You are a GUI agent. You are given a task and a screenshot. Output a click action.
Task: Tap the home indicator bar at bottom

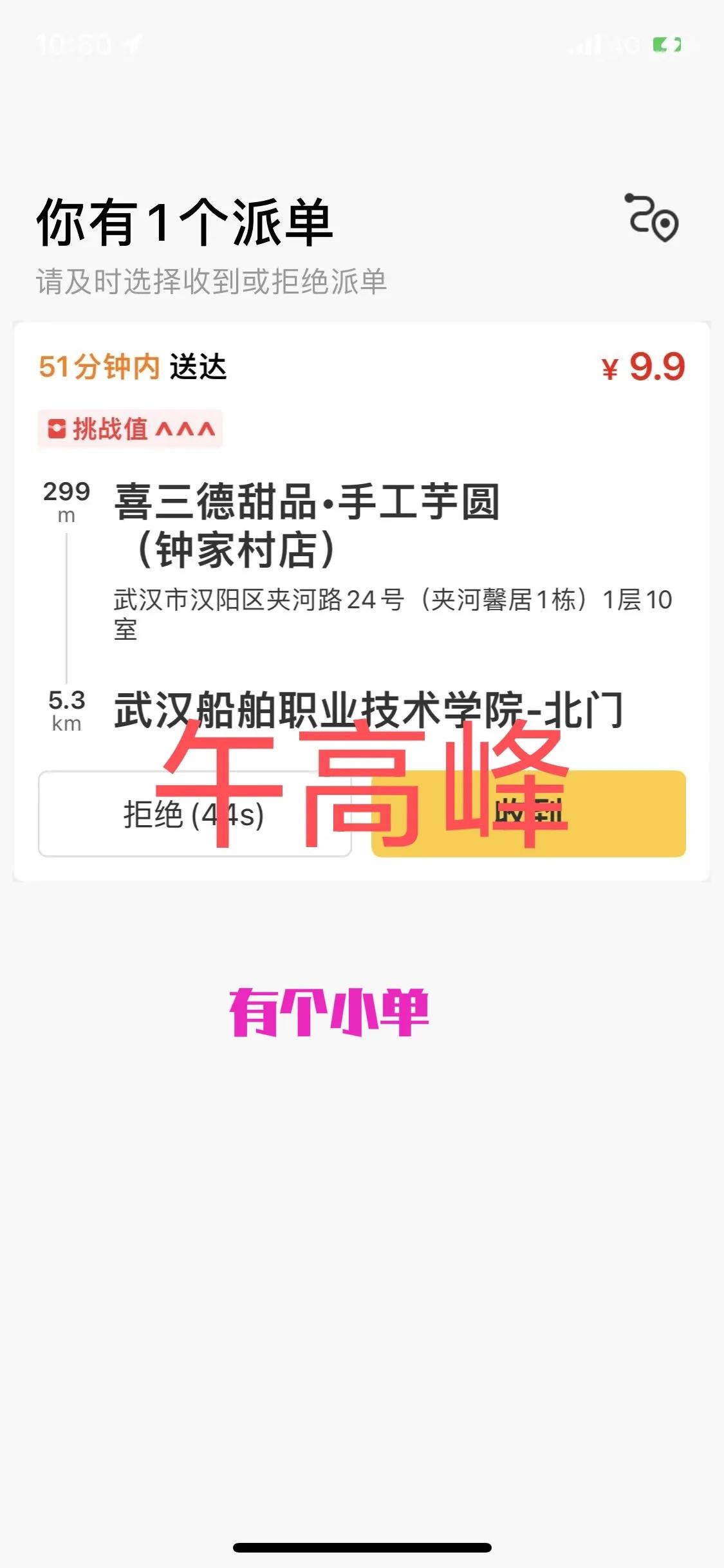(x=362, y=1547)
